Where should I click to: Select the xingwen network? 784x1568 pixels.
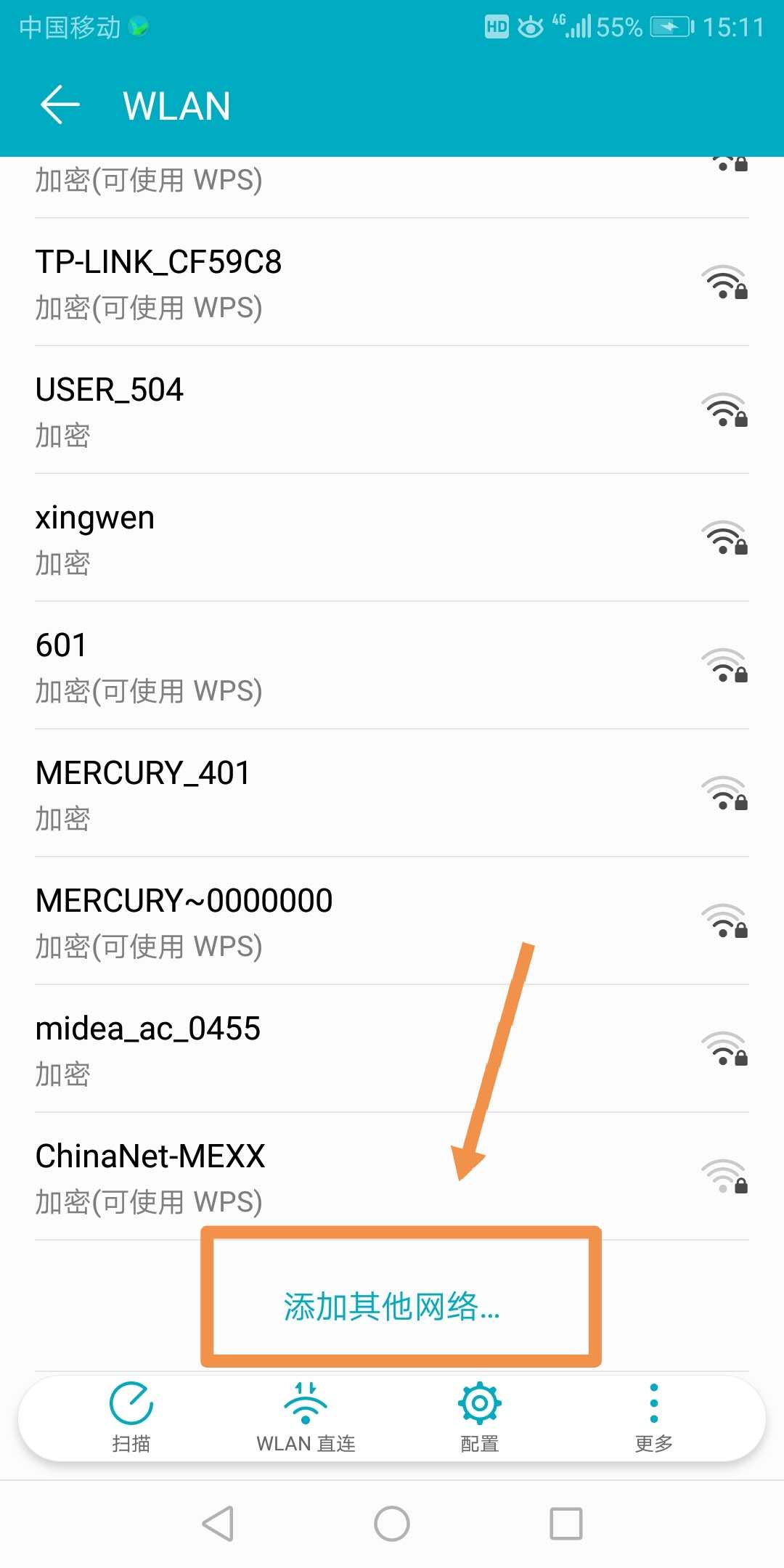click(290, 537)
